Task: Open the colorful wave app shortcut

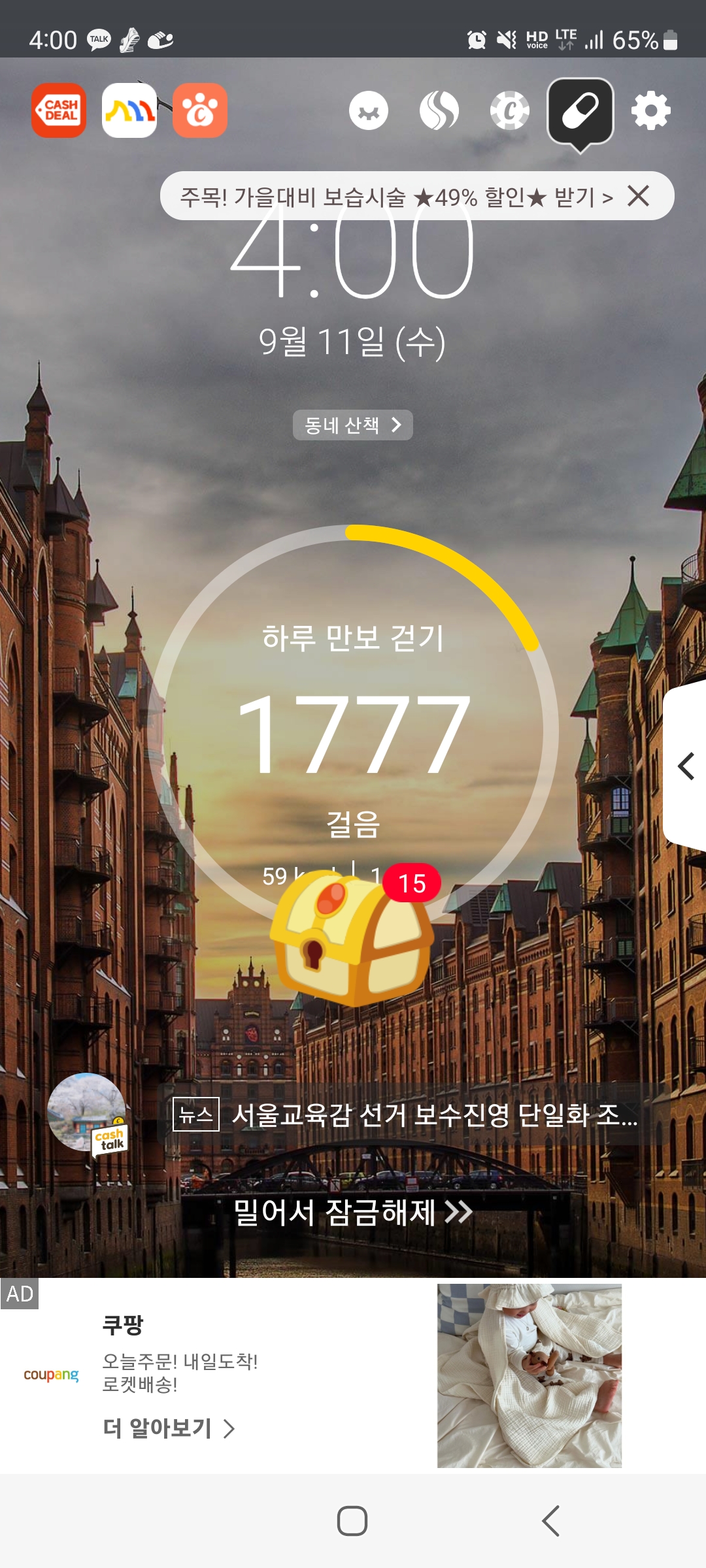Action: click(129, 110)
